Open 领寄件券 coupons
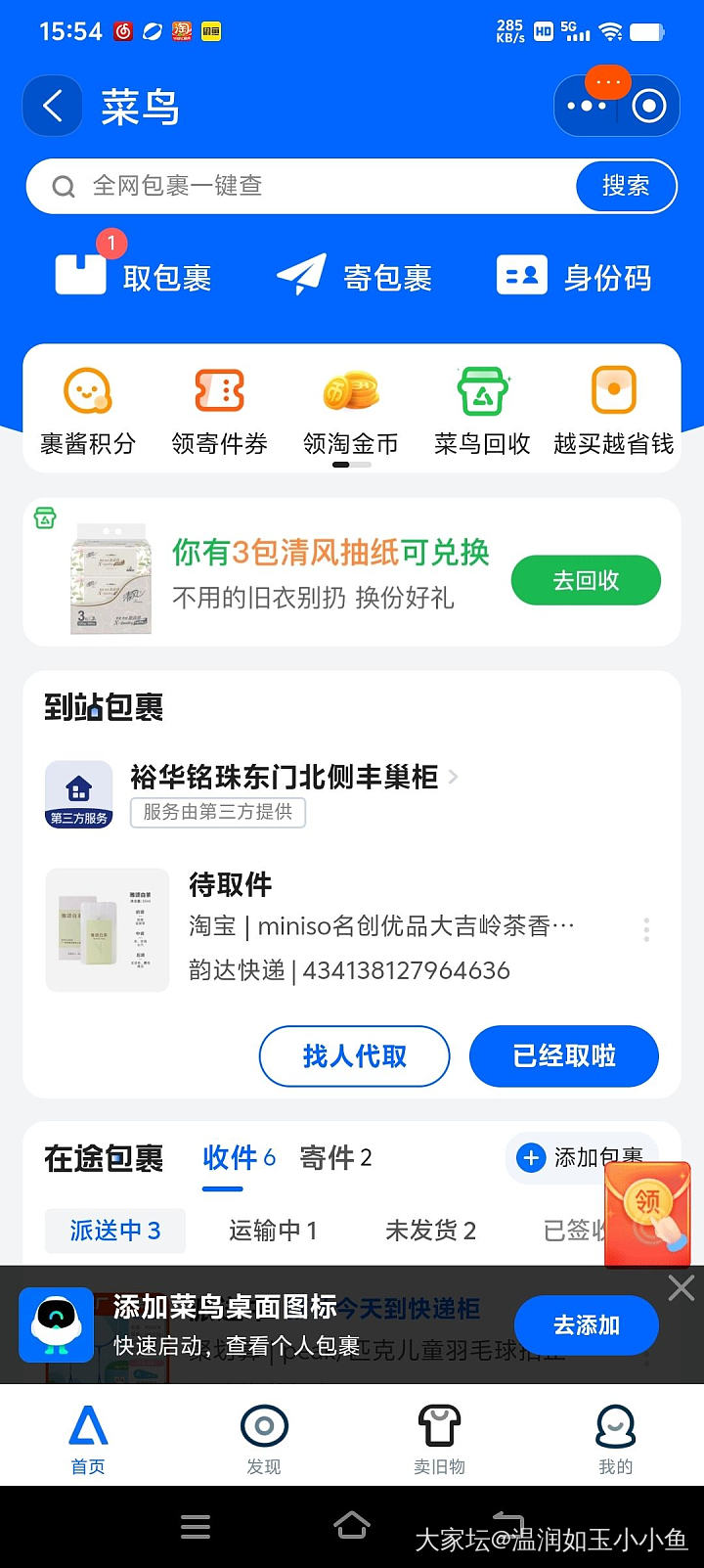This screenshot has height=1568, width=704. click(219, 411)
